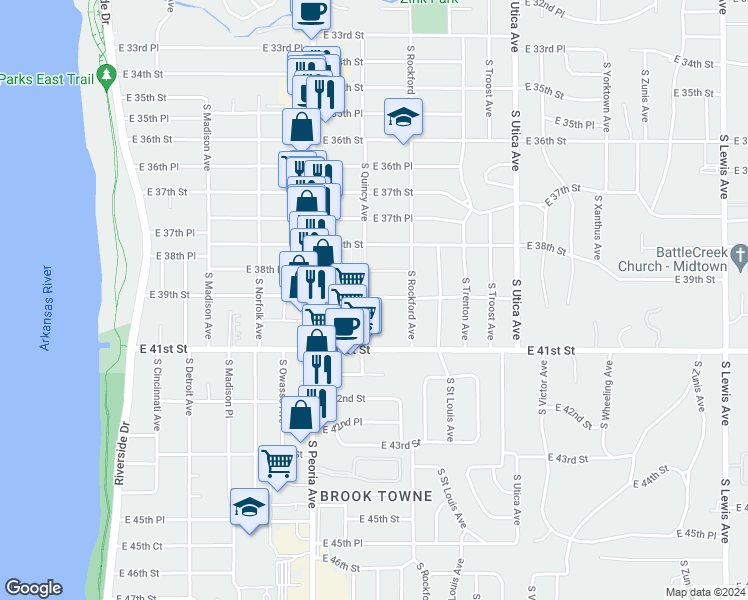
Task: View the coffee shop marker at E 41st St
Action: [344, 326]
